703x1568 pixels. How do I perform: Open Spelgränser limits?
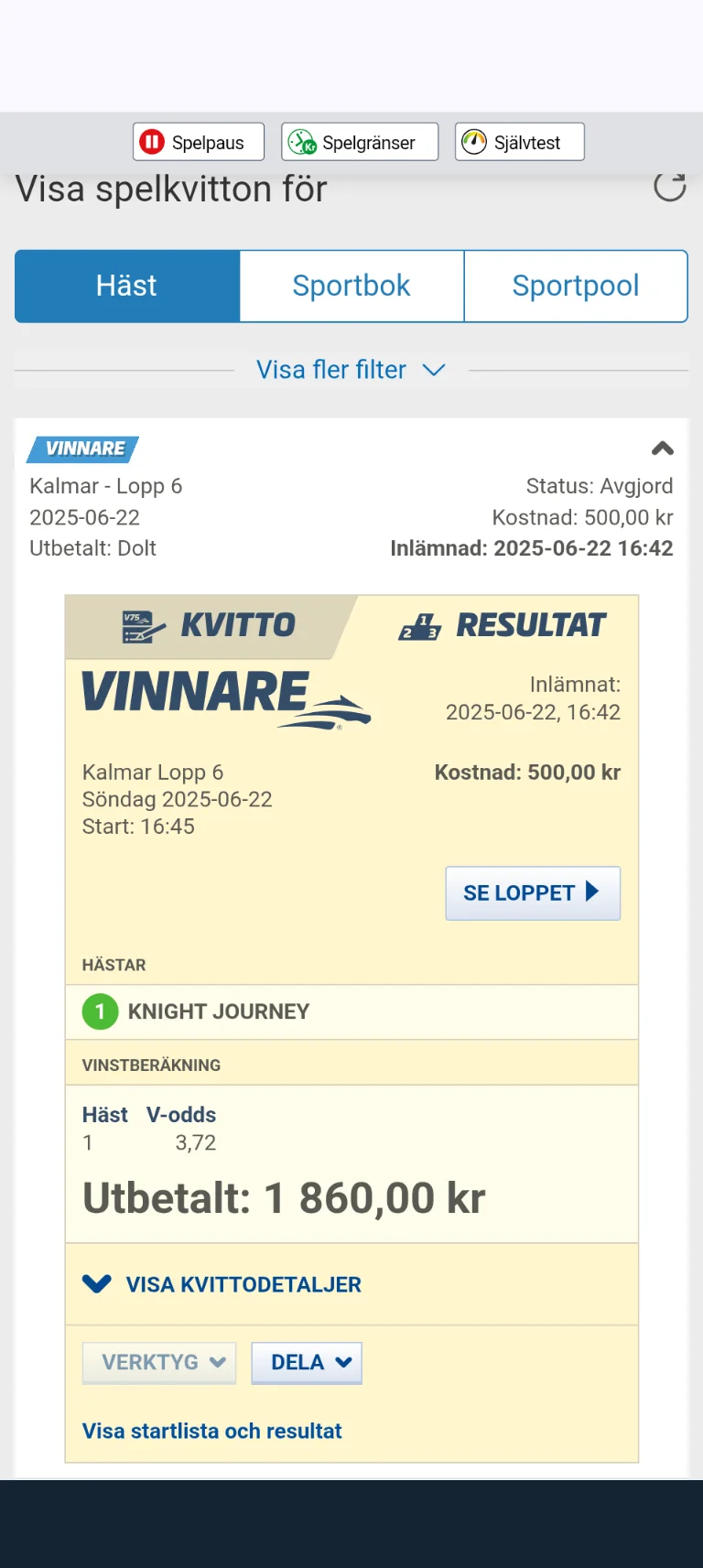click(360, 142)
